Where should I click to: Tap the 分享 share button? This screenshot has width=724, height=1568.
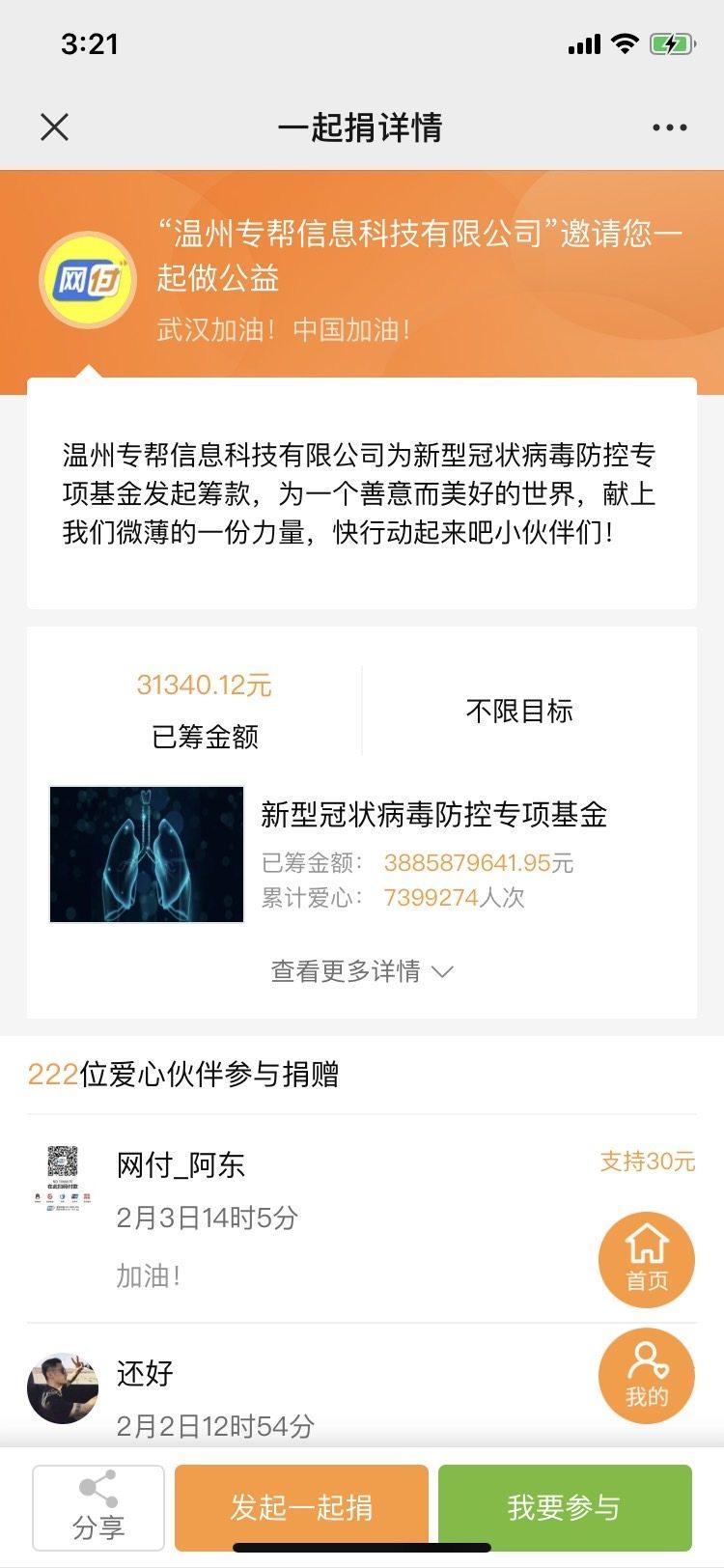[x=98, y=1507]
